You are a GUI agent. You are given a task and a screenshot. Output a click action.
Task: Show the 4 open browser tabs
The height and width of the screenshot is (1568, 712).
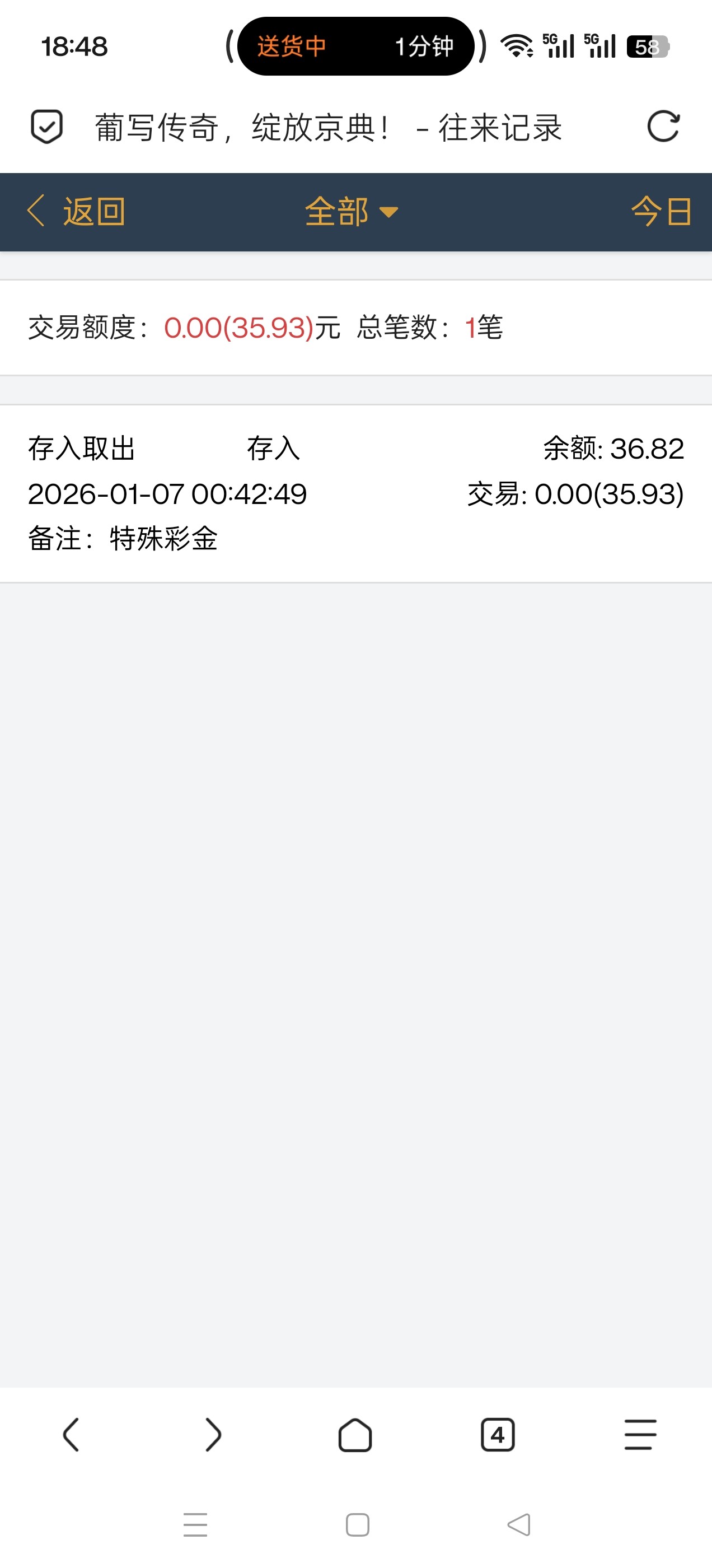(498, 1435)
